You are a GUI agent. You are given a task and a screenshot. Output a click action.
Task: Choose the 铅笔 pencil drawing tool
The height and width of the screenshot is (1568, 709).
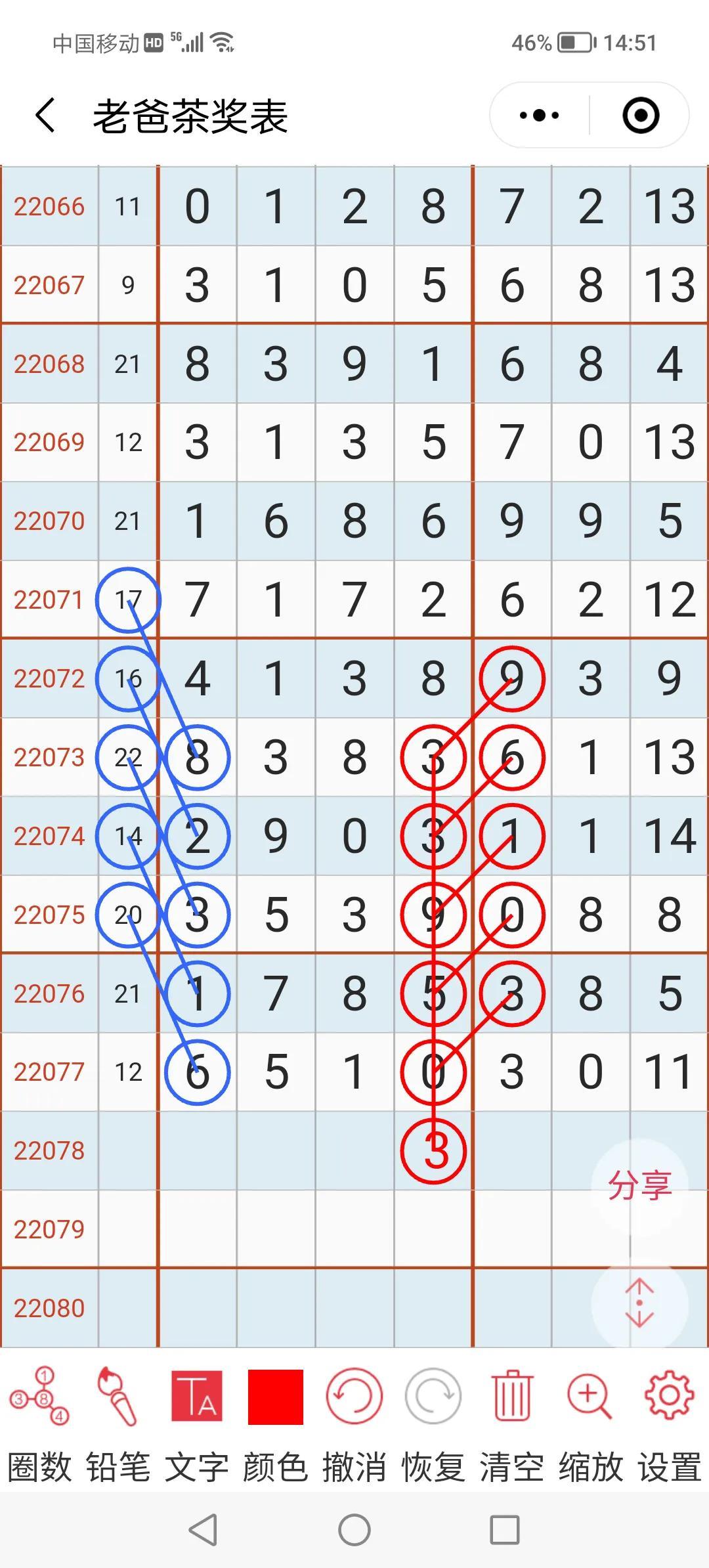118,1424
